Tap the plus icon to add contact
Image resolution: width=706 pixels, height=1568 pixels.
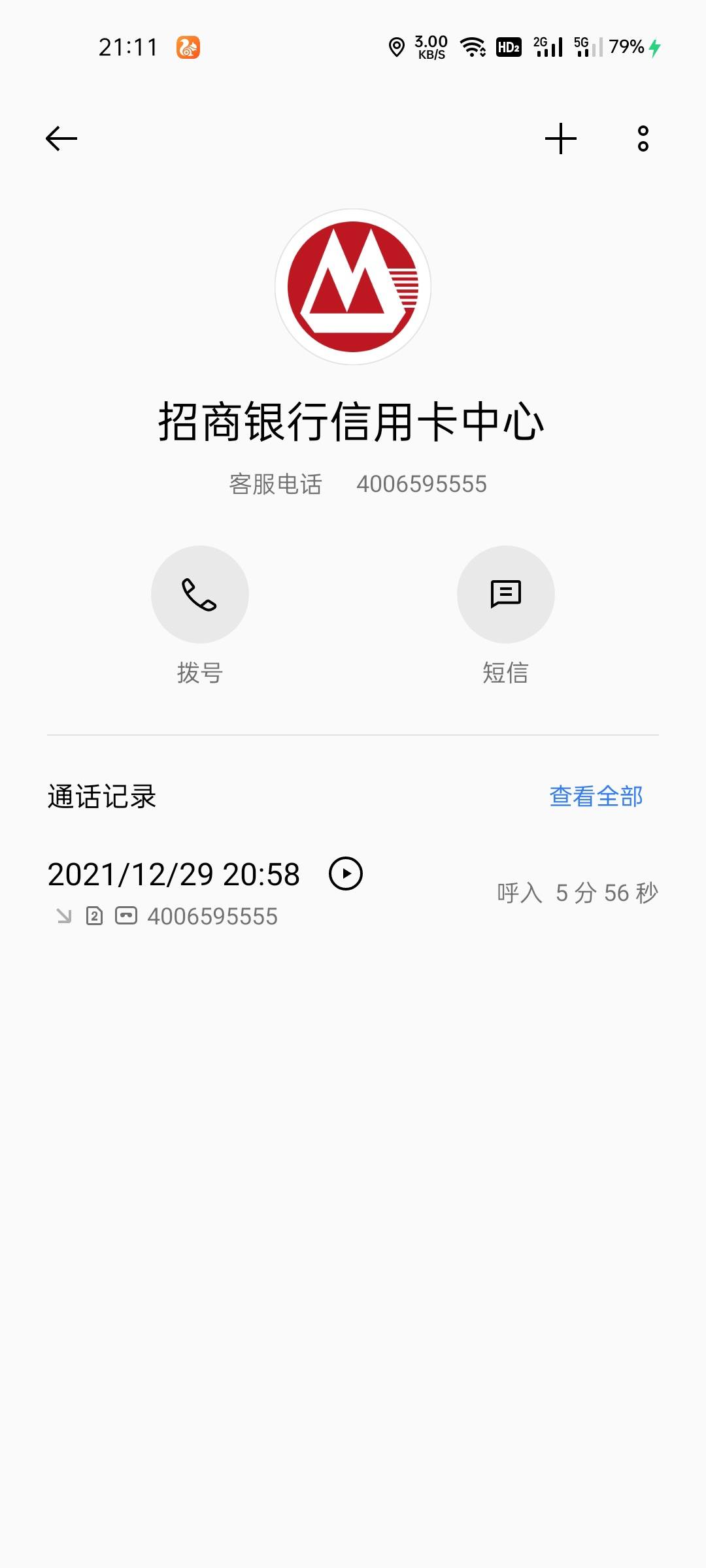click(x=561, y=139)
